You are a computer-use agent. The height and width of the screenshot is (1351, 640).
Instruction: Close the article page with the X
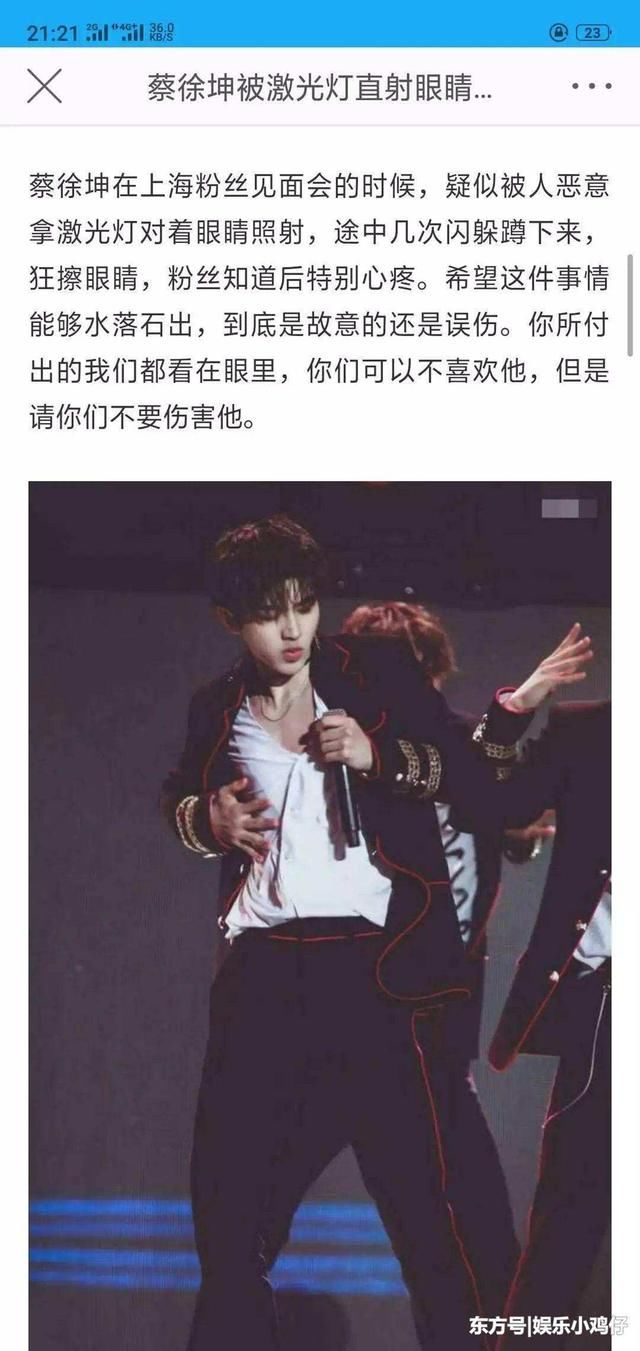coord(44,86)
